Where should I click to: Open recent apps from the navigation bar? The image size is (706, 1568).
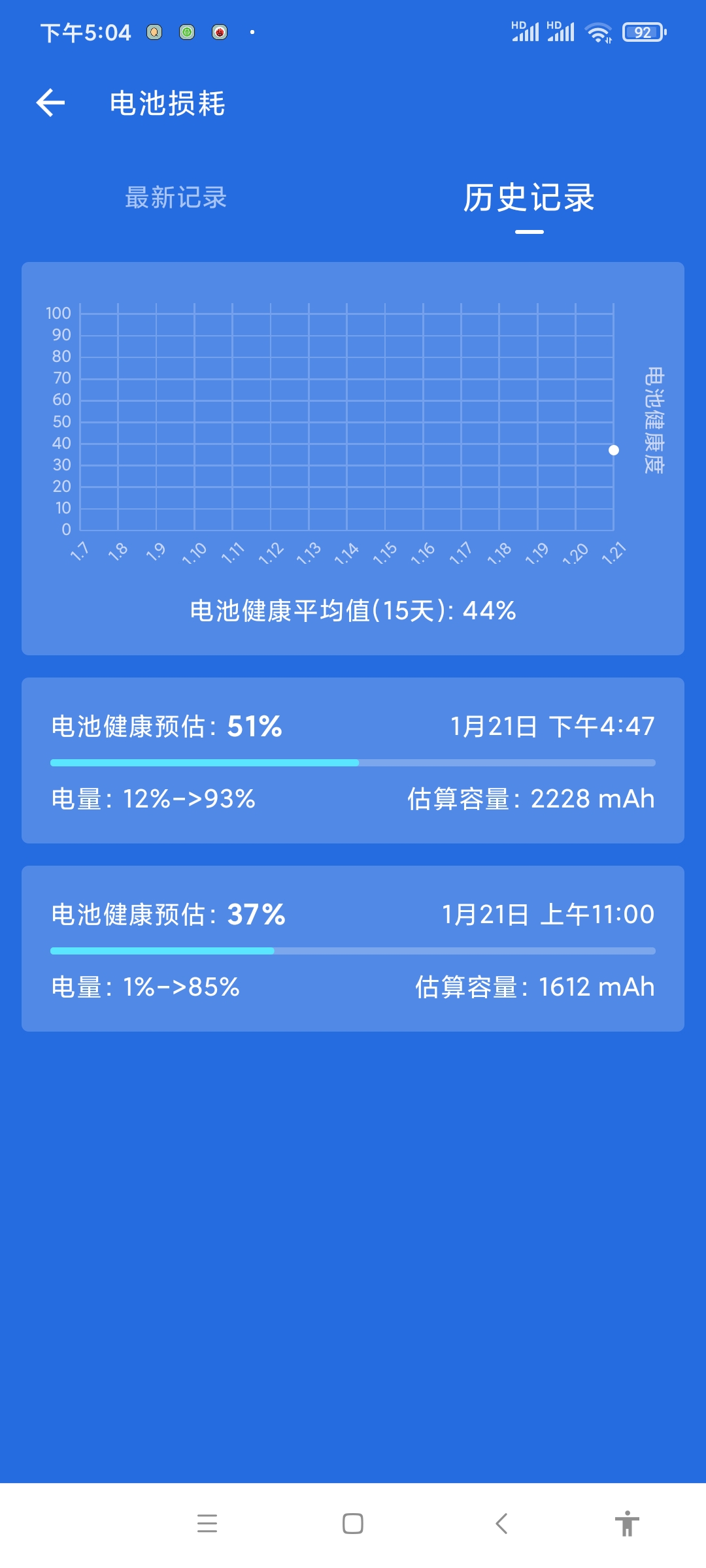click(207, 1524)
